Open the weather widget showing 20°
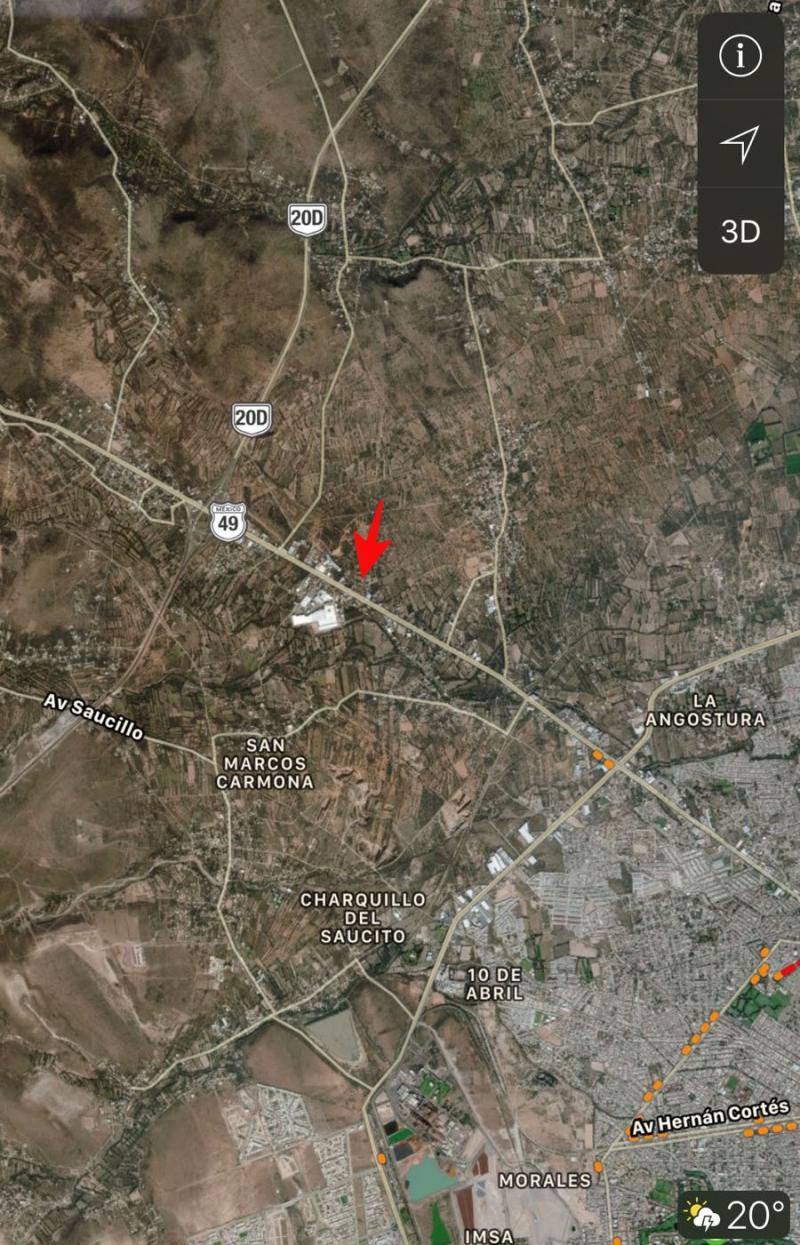The height and width of the screenshot is (1245, 800). pos(734,1215)
